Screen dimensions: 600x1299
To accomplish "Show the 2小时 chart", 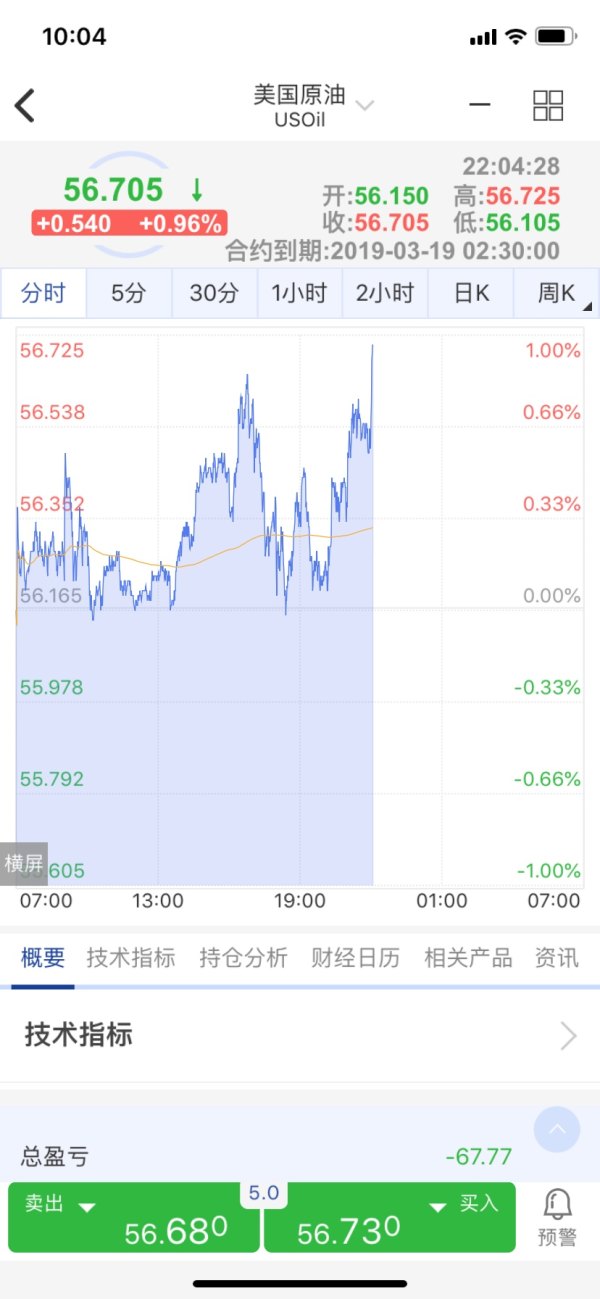I will 384,293.
